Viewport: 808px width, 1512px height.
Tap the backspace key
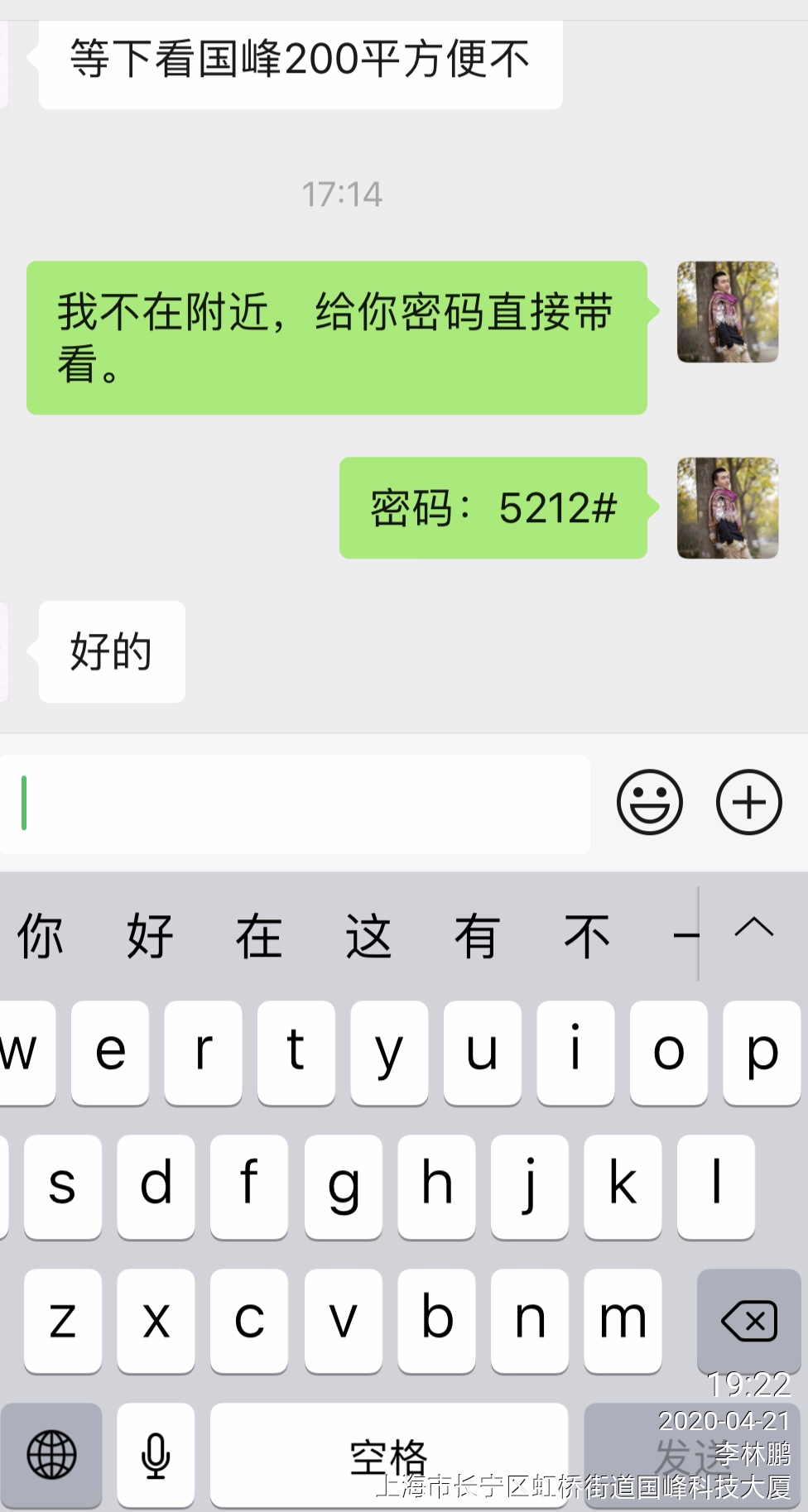[x=748, y=1321]
